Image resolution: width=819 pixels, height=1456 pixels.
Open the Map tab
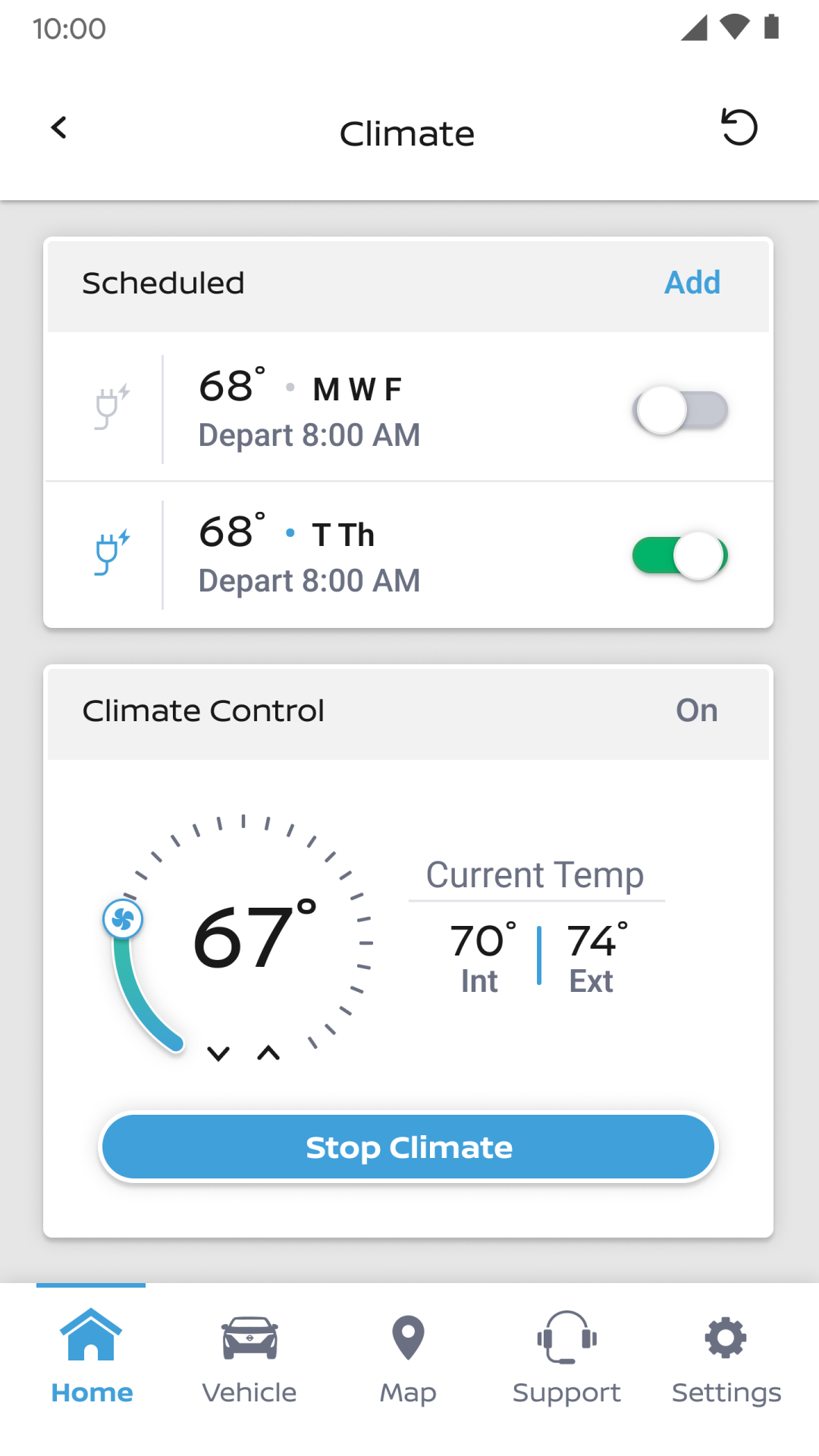pyautogui.click(x=408, y=1357)
